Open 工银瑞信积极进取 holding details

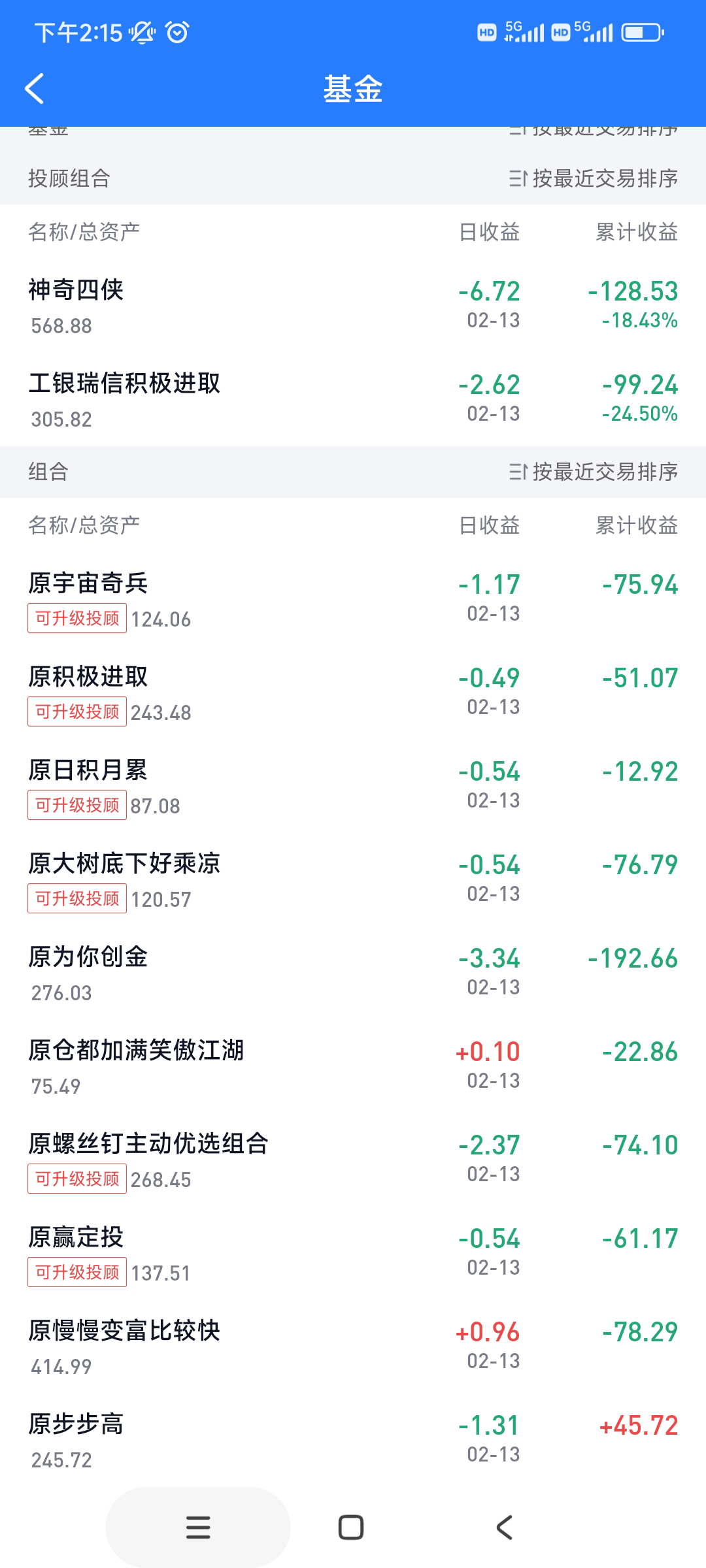[124, 384]
